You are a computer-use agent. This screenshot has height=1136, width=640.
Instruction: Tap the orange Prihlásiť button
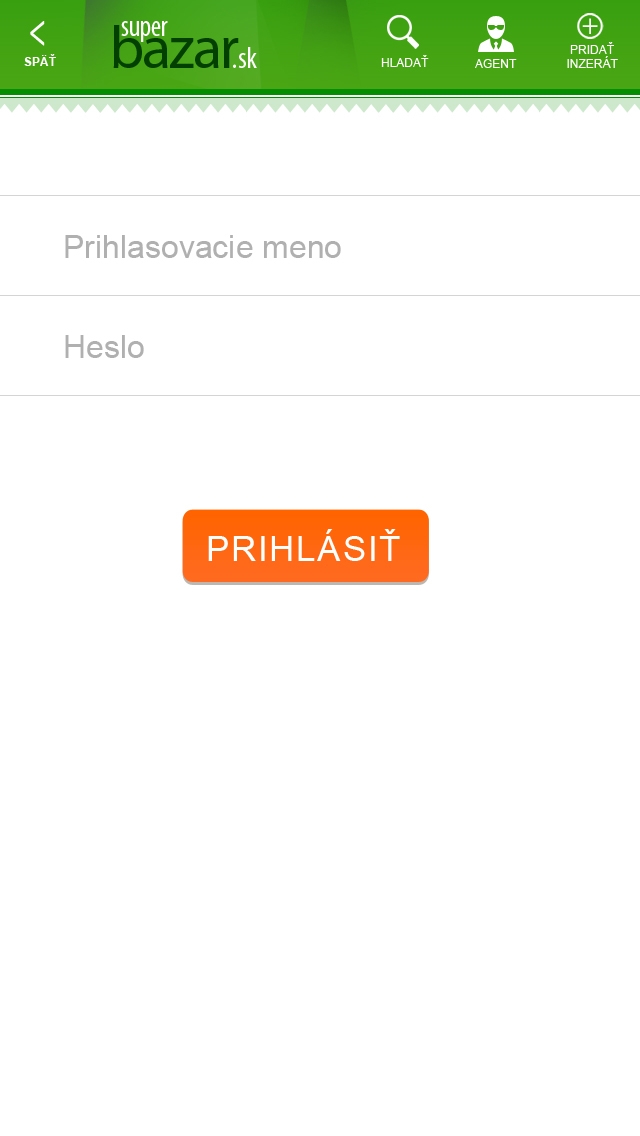point(305,546)
